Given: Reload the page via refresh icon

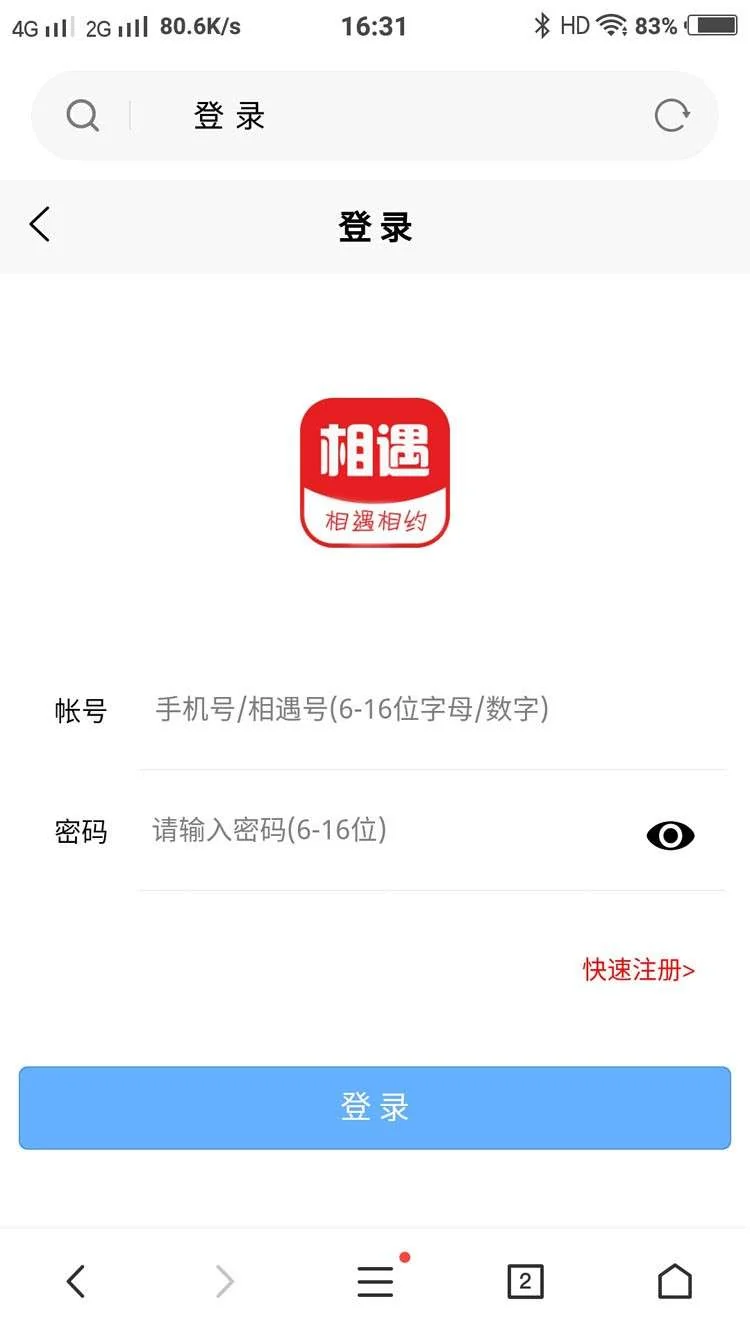Looking at the screenshot, I should coord(672,116).
